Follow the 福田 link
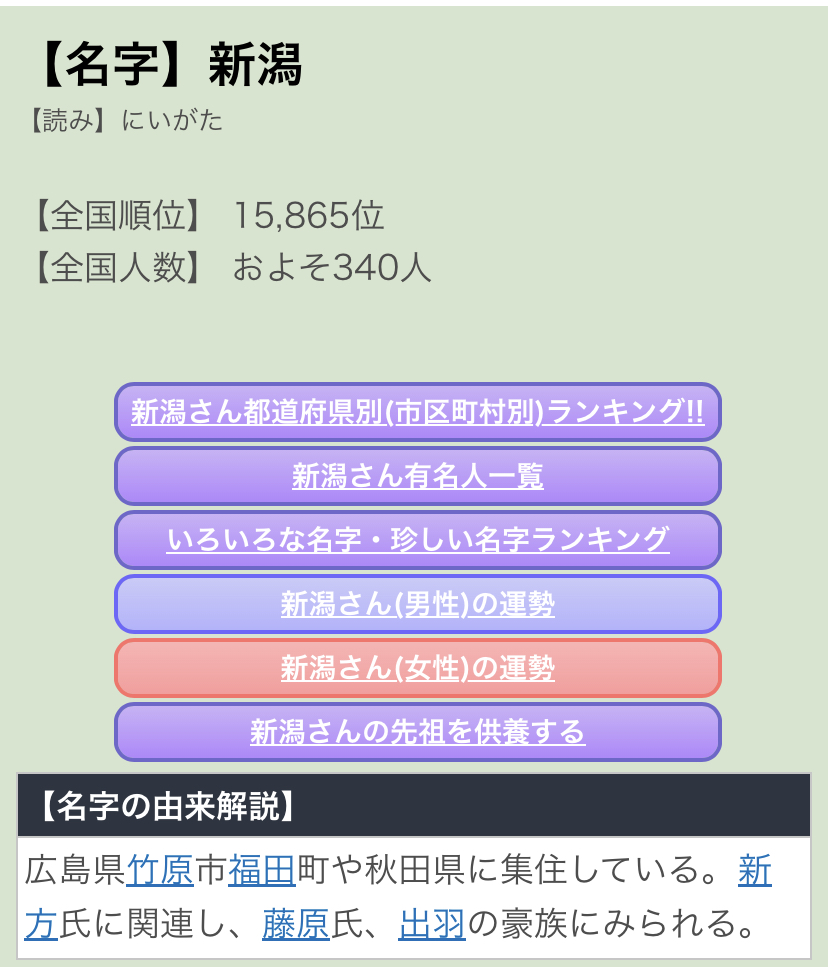 click(262, 870)
